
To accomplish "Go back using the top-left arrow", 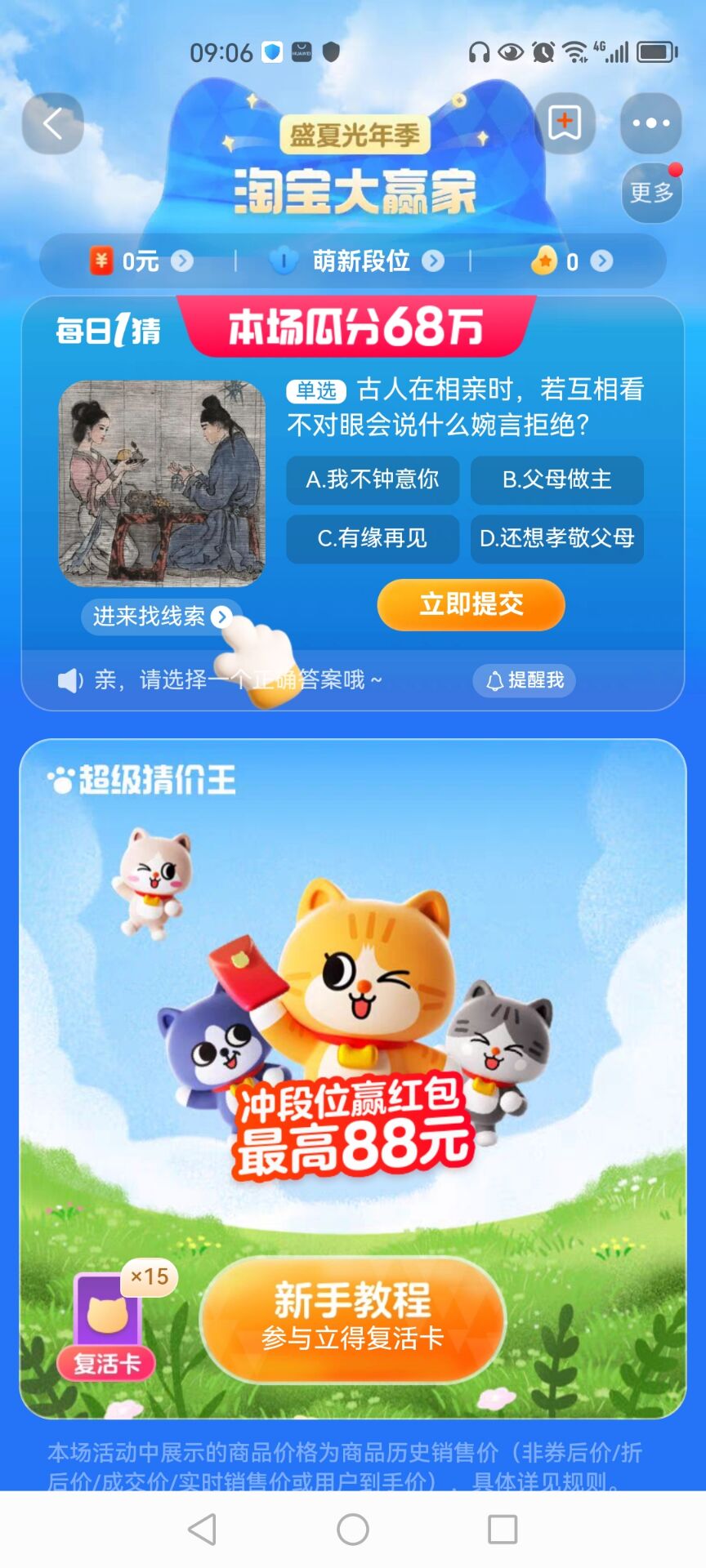I will click(x=53, y=124).
